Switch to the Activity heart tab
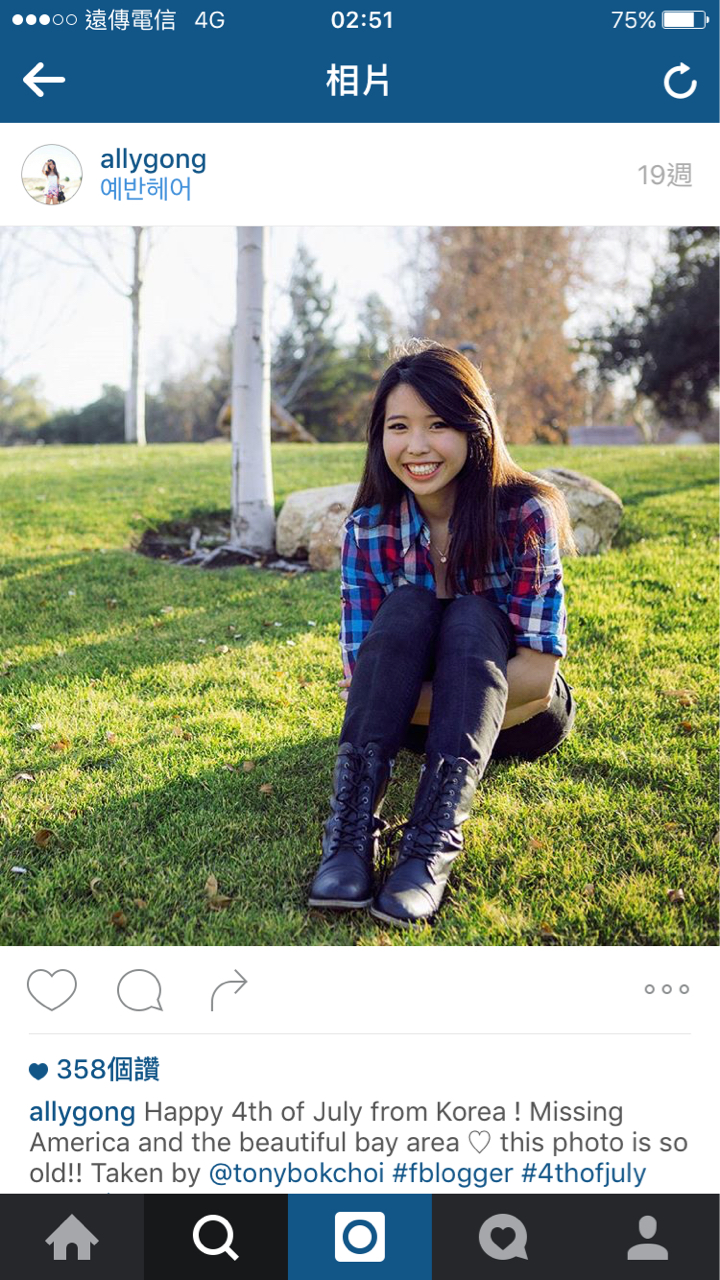Screen dimensions: 720x1280 coord(503,1238)
